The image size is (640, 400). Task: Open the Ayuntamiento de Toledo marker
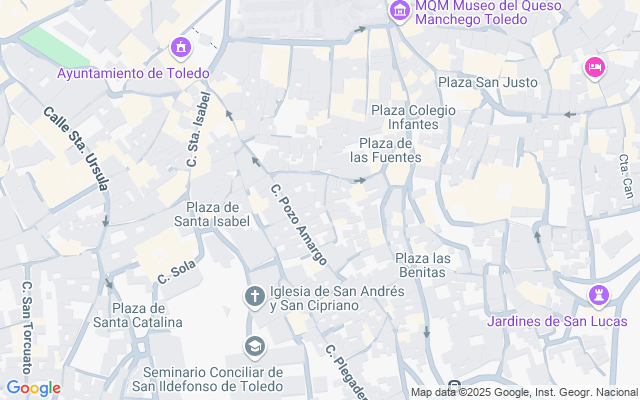[181, 47]
